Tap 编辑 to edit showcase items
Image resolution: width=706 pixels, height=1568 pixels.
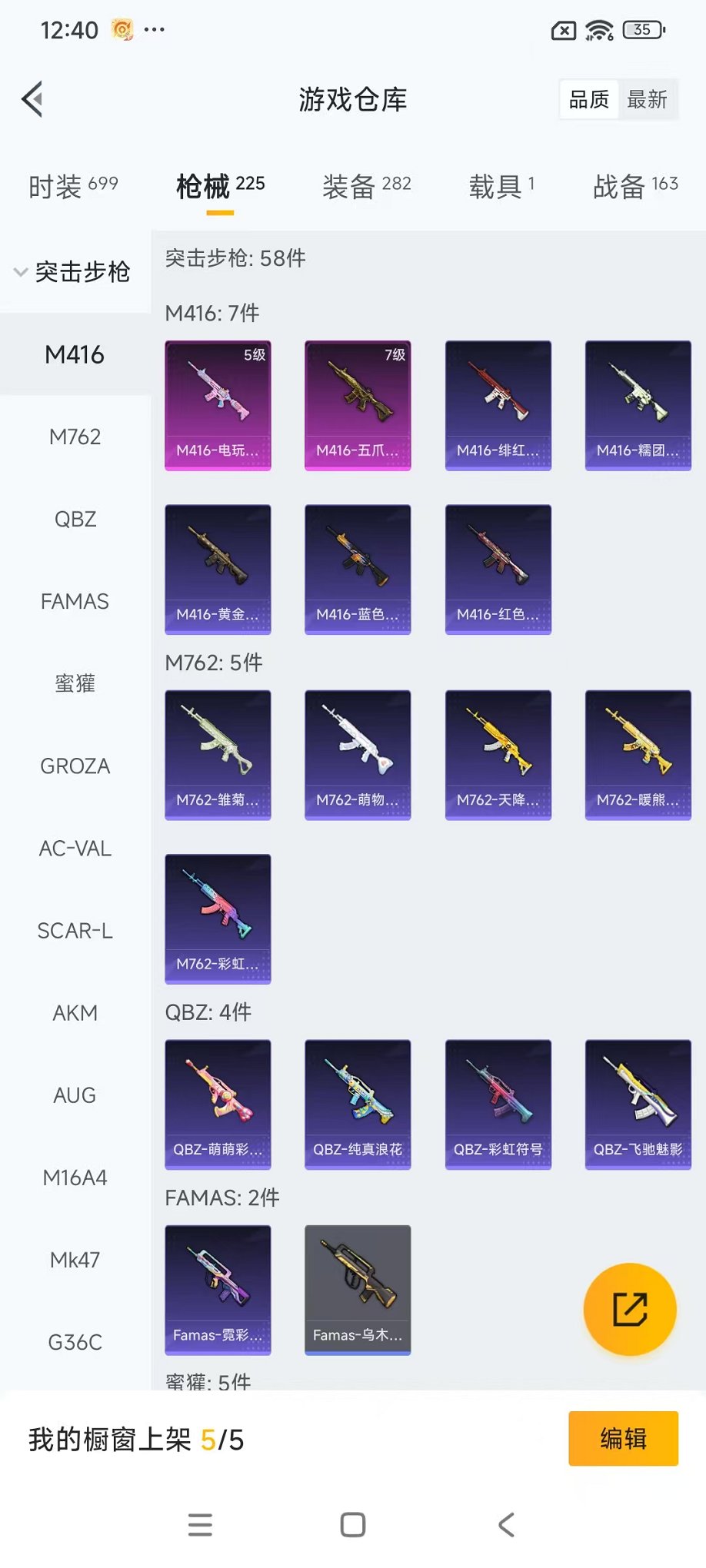(x=623, y=1438)
